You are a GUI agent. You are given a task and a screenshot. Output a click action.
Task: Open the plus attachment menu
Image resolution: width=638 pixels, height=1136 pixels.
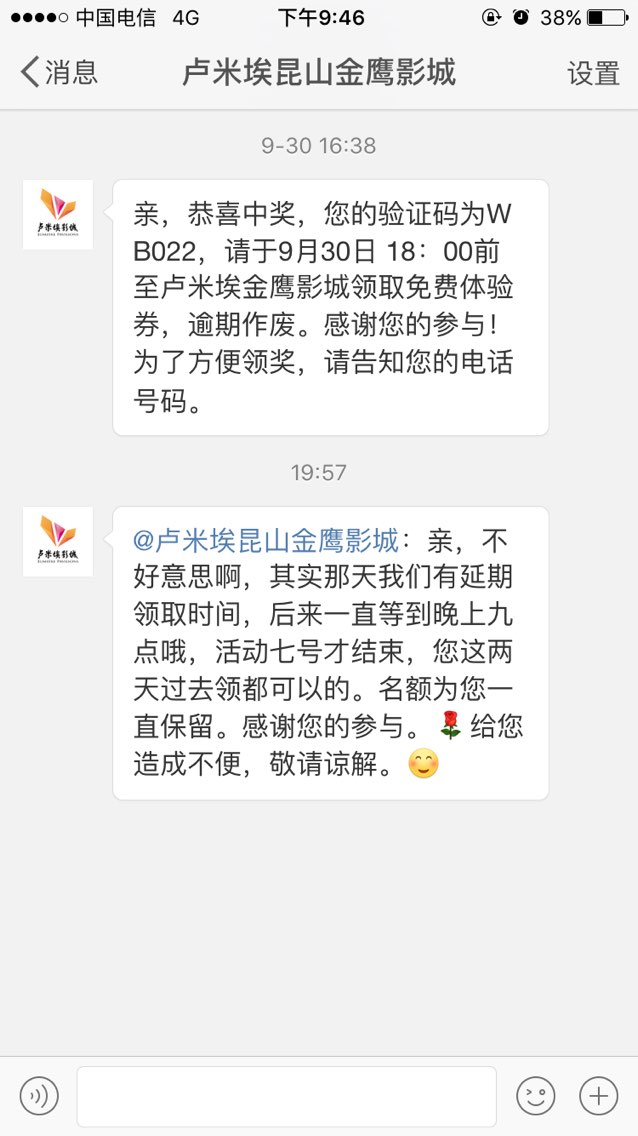pyautogui.click(x=599, y=1095)
